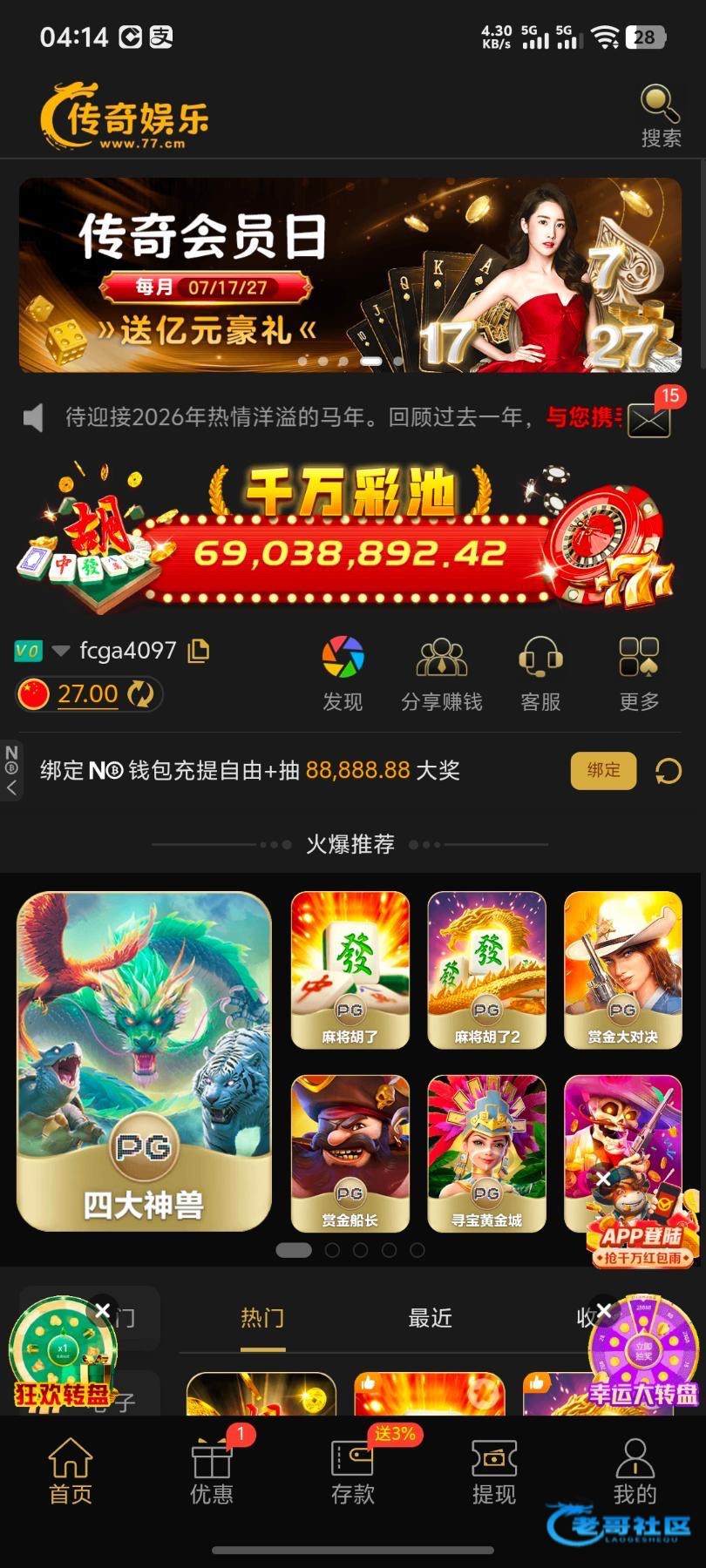Viewport: 706px width, 1568px height.
Task: Play the 赏金船长 game
Action: (350, 1152)
